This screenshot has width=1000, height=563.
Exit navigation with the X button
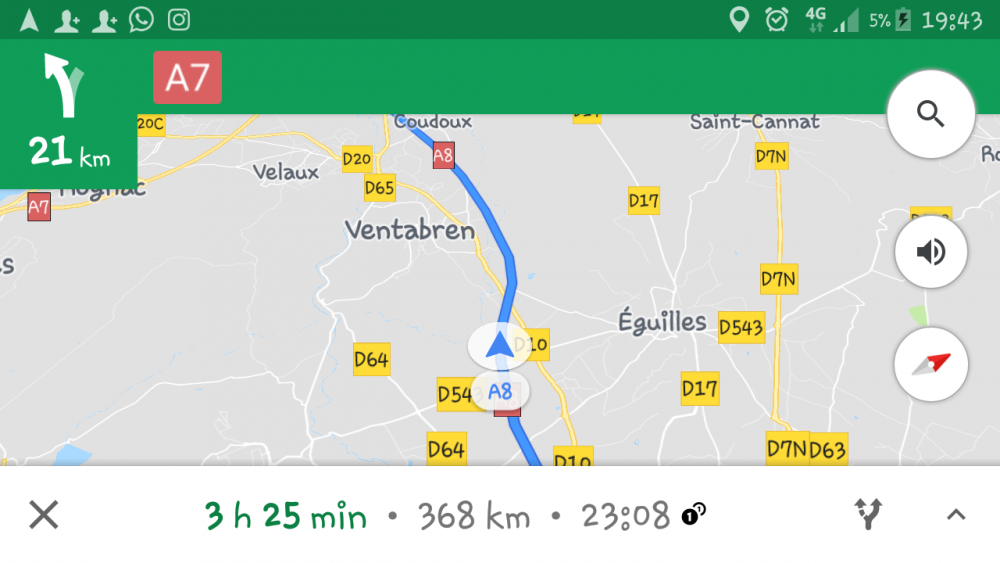(x=44, y=515)
